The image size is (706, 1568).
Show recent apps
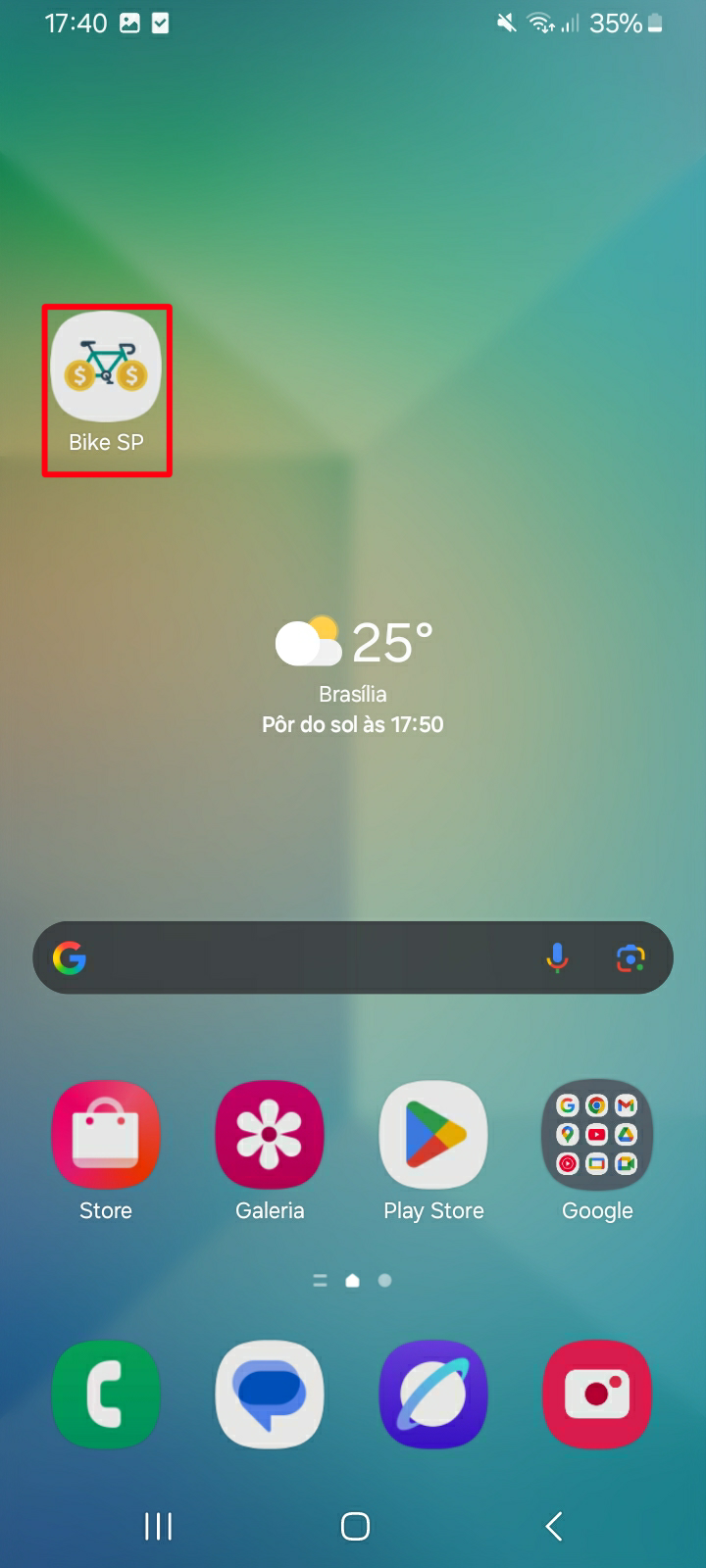pos(158,1526)
